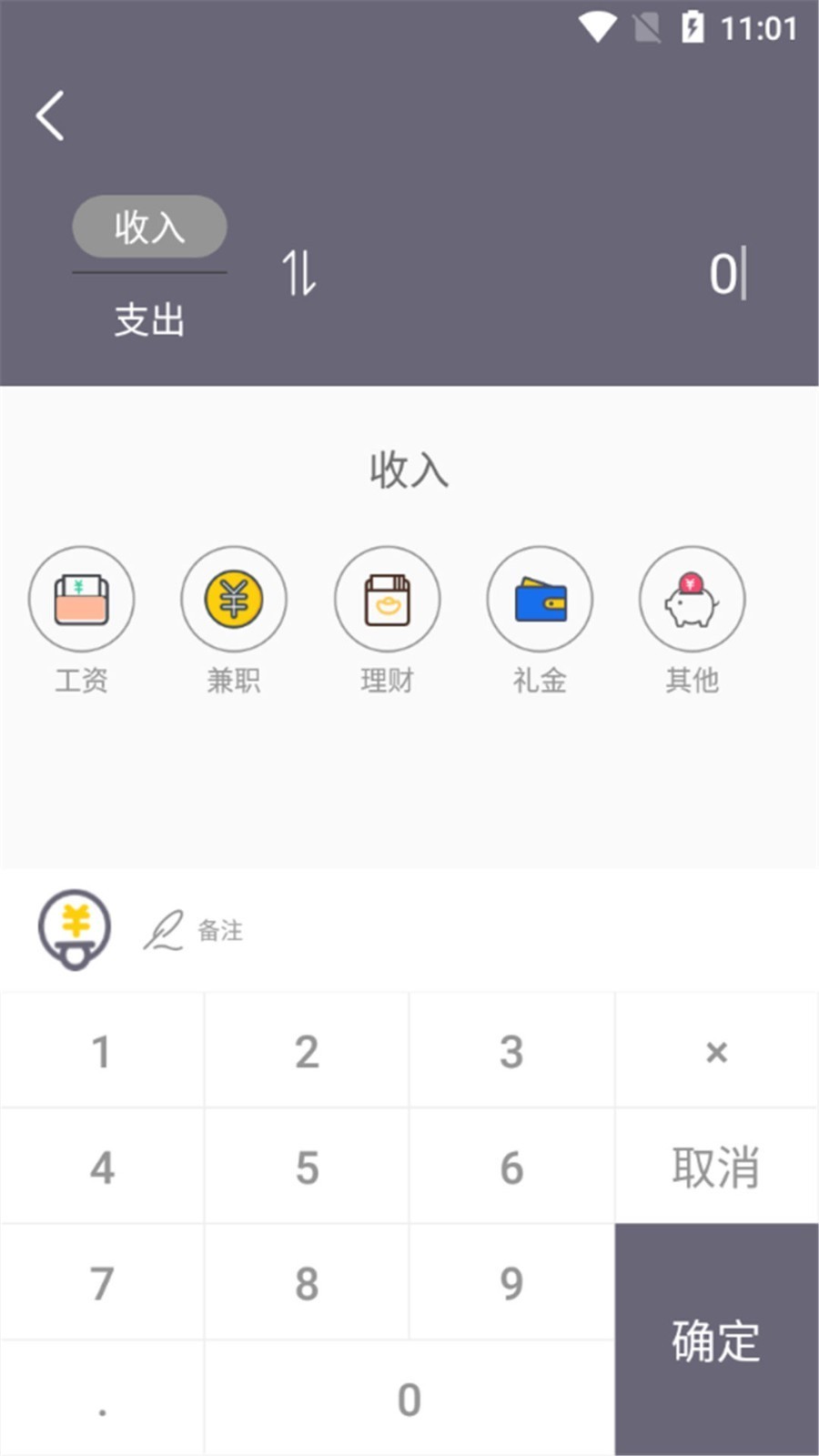The image size is (819, 1456).
Task: Enter digit 5 on the keypad
Action: click(307, 1168)
